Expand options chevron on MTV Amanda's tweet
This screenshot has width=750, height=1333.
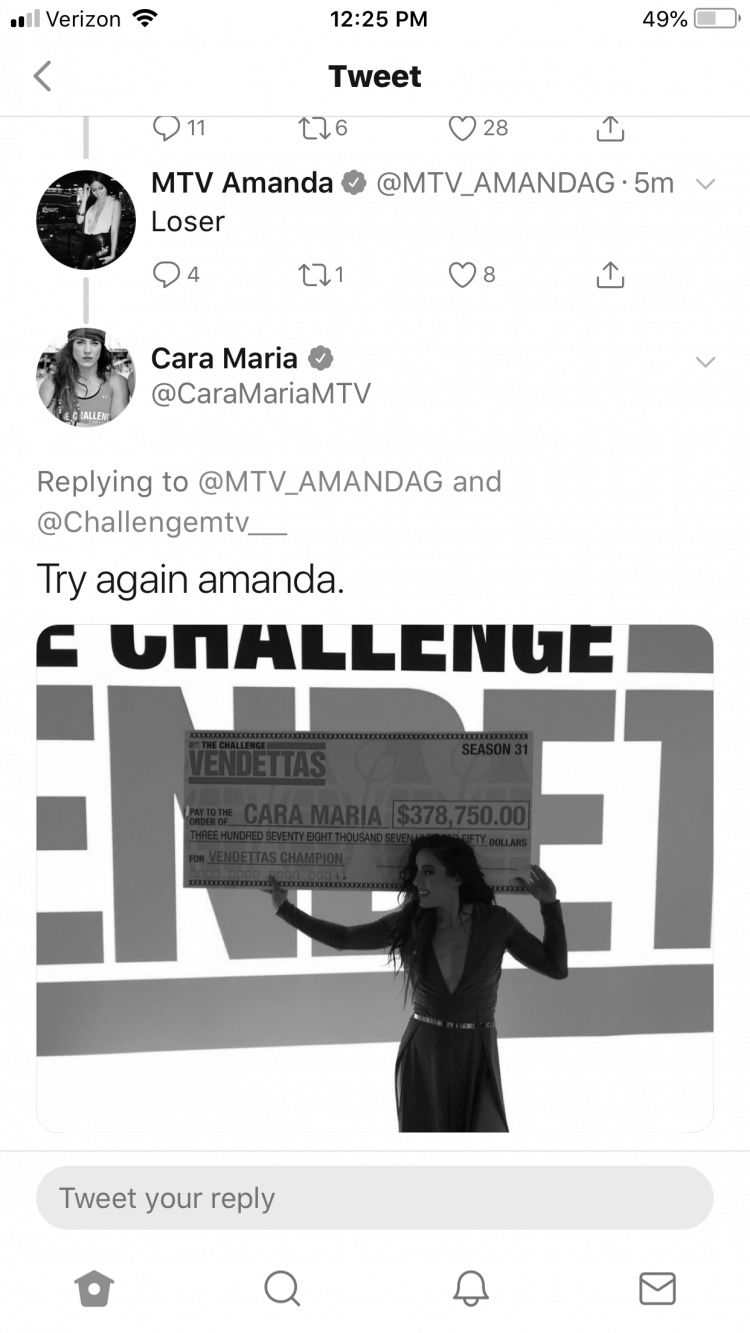click(705, 184)
